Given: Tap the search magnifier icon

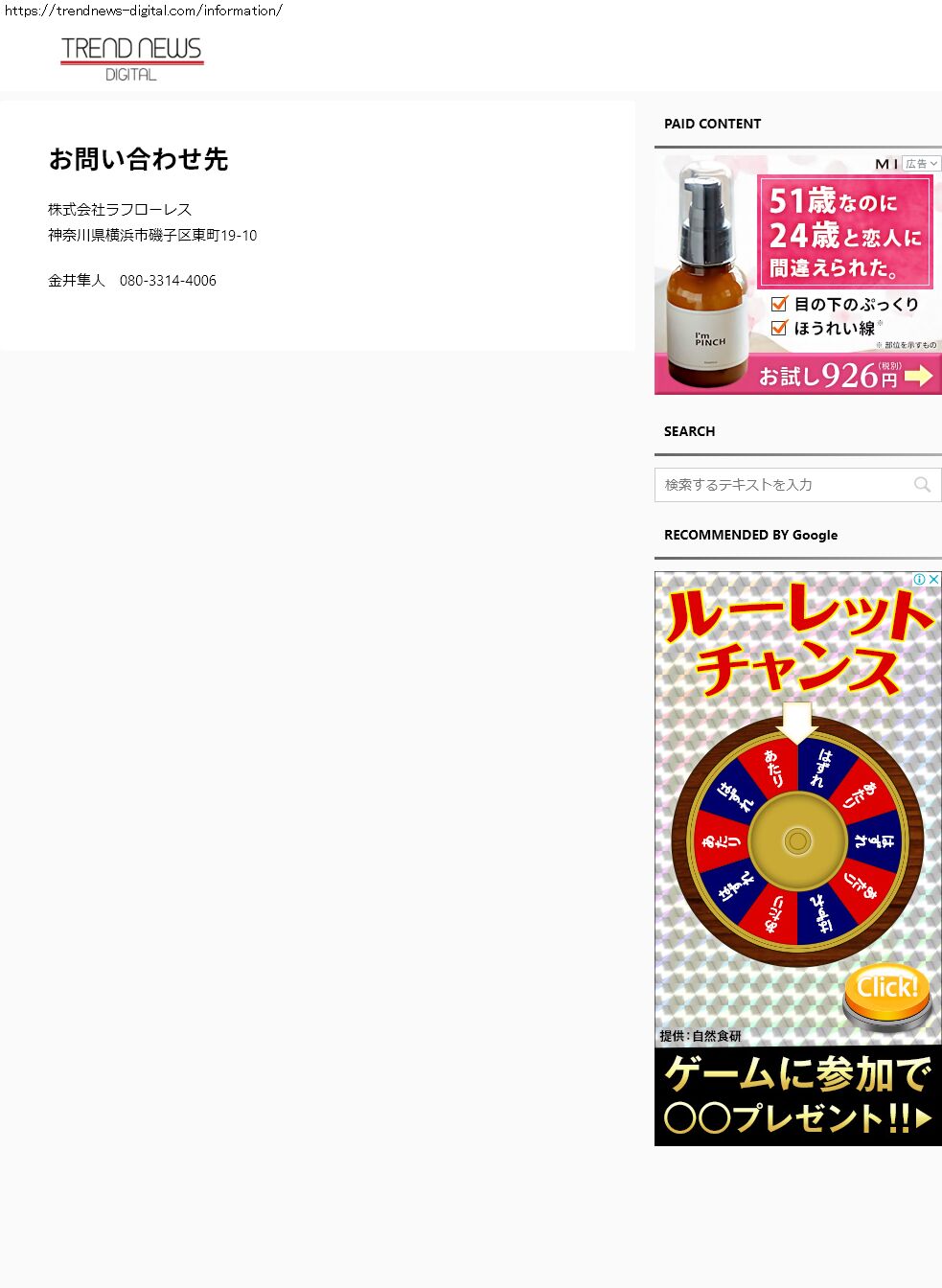Looking at the screenshot, I should point(922,485).
